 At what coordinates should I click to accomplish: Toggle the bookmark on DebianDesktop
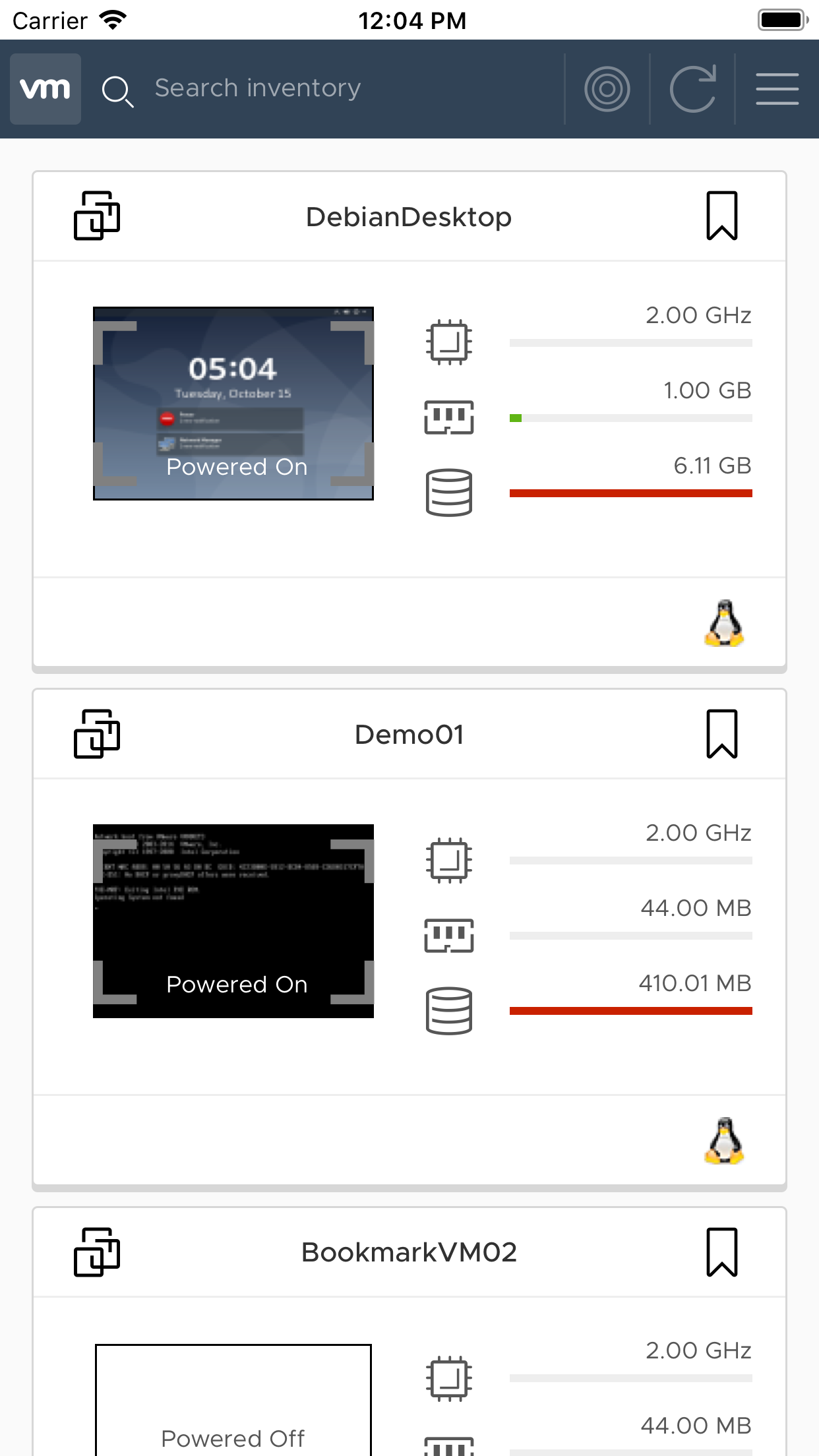pyautogui.click(x=723, y=216)
